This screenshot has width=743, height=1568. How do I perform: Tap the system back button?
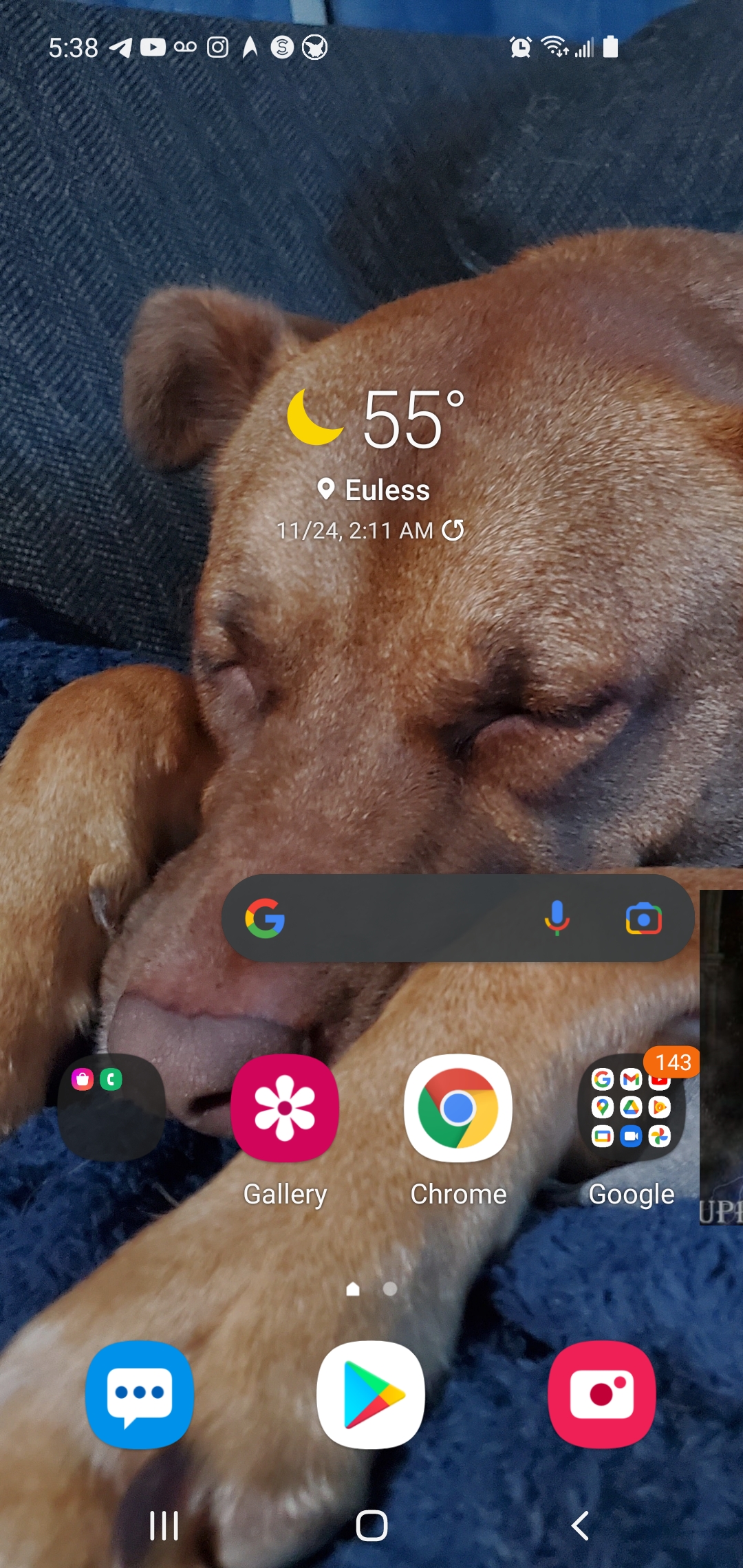point(580,1525)
